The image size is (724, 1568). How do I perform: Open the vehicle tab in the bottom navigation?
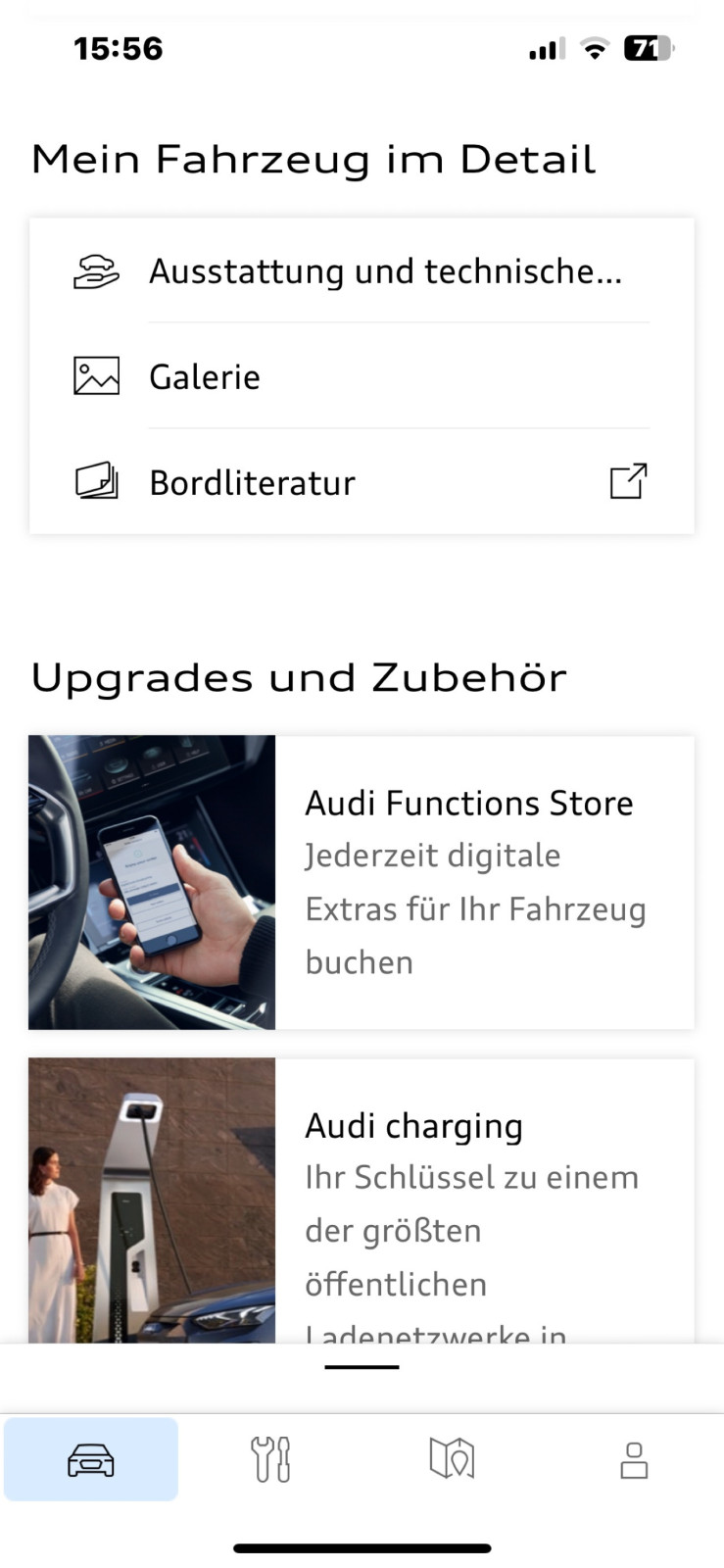pyautogui.click(x=91, y=1459)
